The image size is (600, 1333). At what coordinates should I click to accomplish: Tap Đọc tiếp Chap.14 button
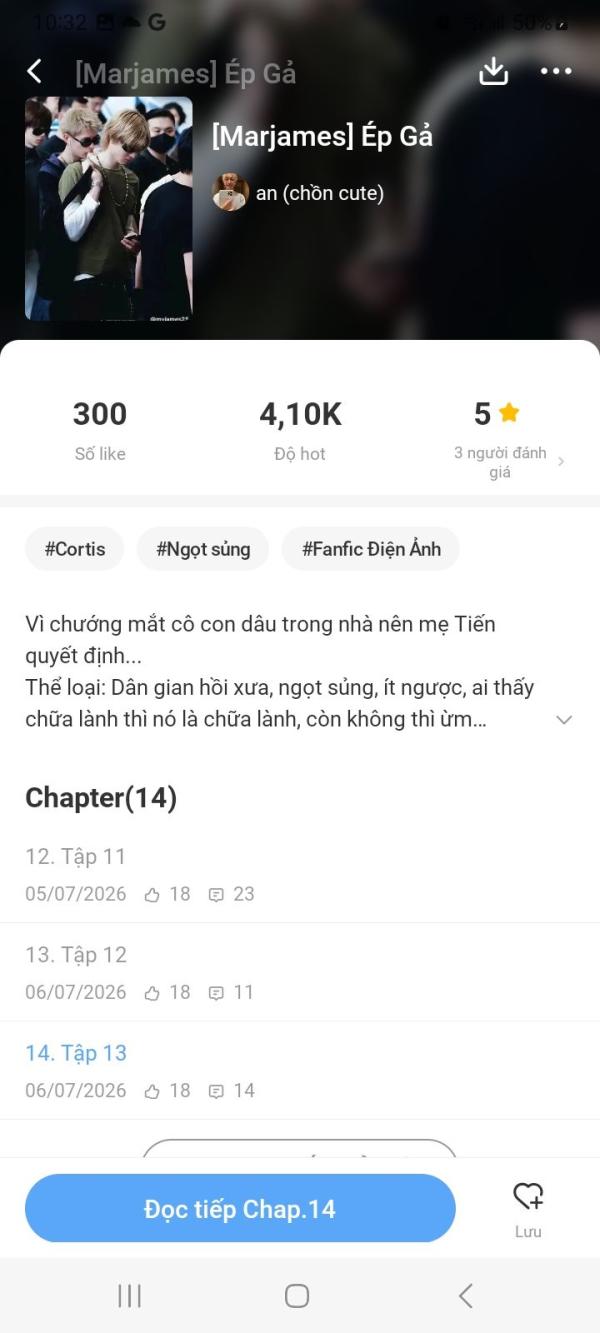pos(240,1208)
